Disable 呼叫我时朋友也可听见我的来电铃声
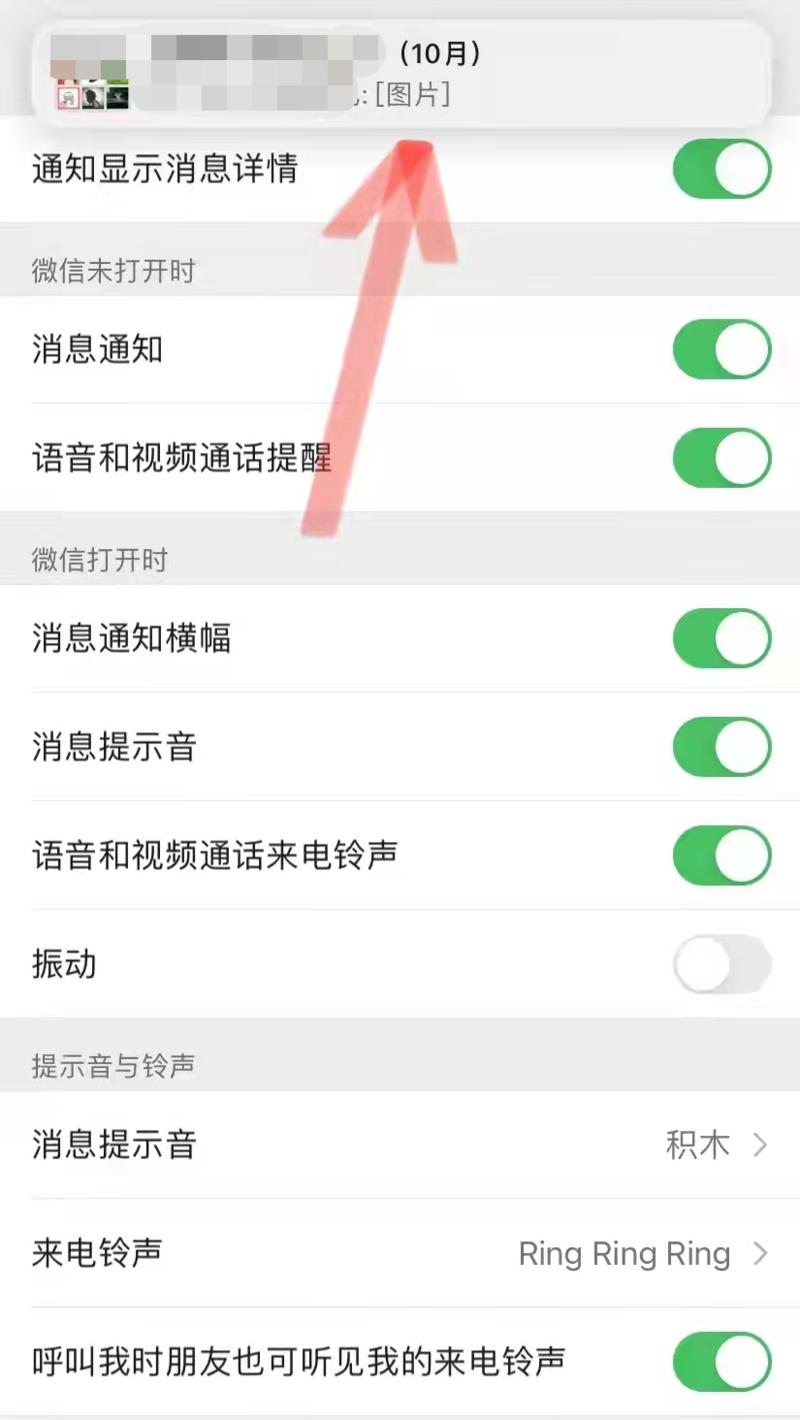Image resolution: width=800 pixels, height=1420 pixels. [722, 1361]
